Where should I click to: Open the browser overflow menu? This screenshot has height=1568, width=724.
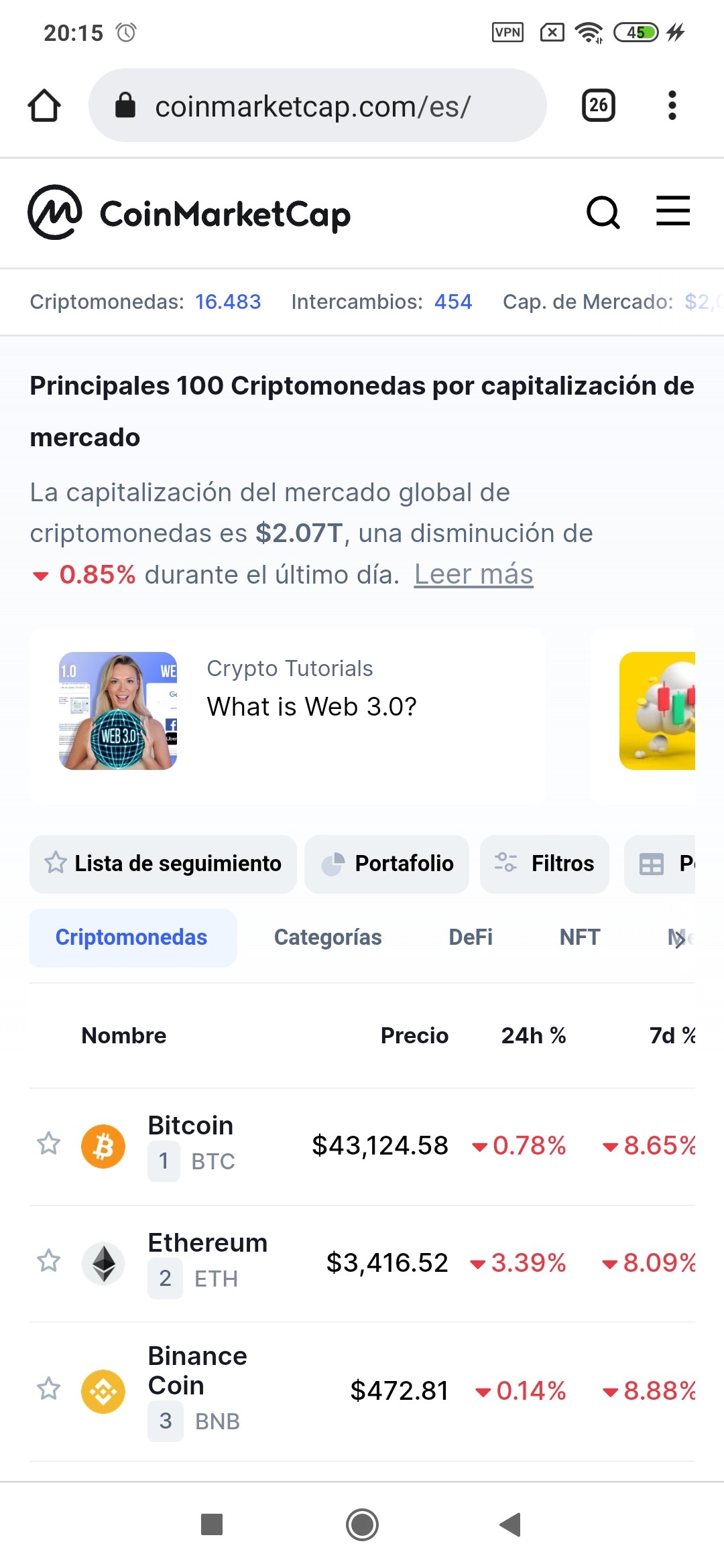tap(672, 105)
